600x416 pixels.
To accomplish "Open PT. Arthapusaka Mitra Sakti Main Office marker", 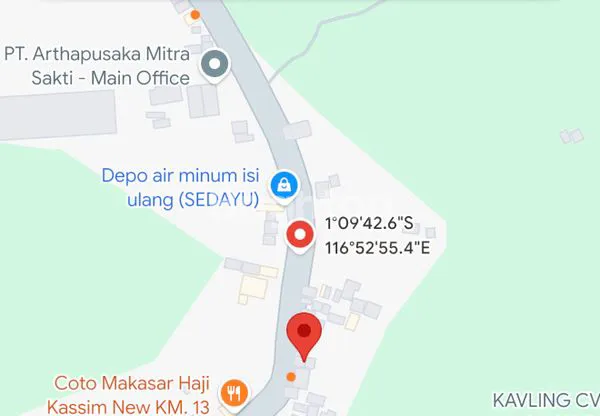I will [x=214, y=66].
